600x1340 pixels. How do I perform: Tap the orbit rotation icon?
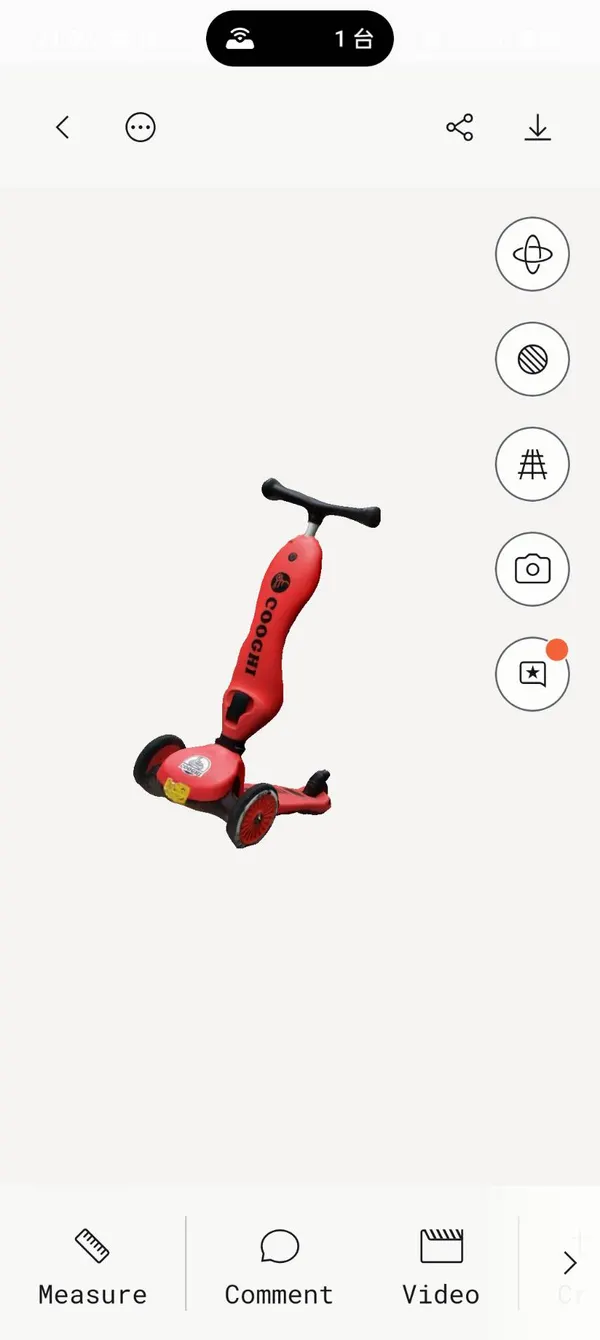[x=532, y=254]
